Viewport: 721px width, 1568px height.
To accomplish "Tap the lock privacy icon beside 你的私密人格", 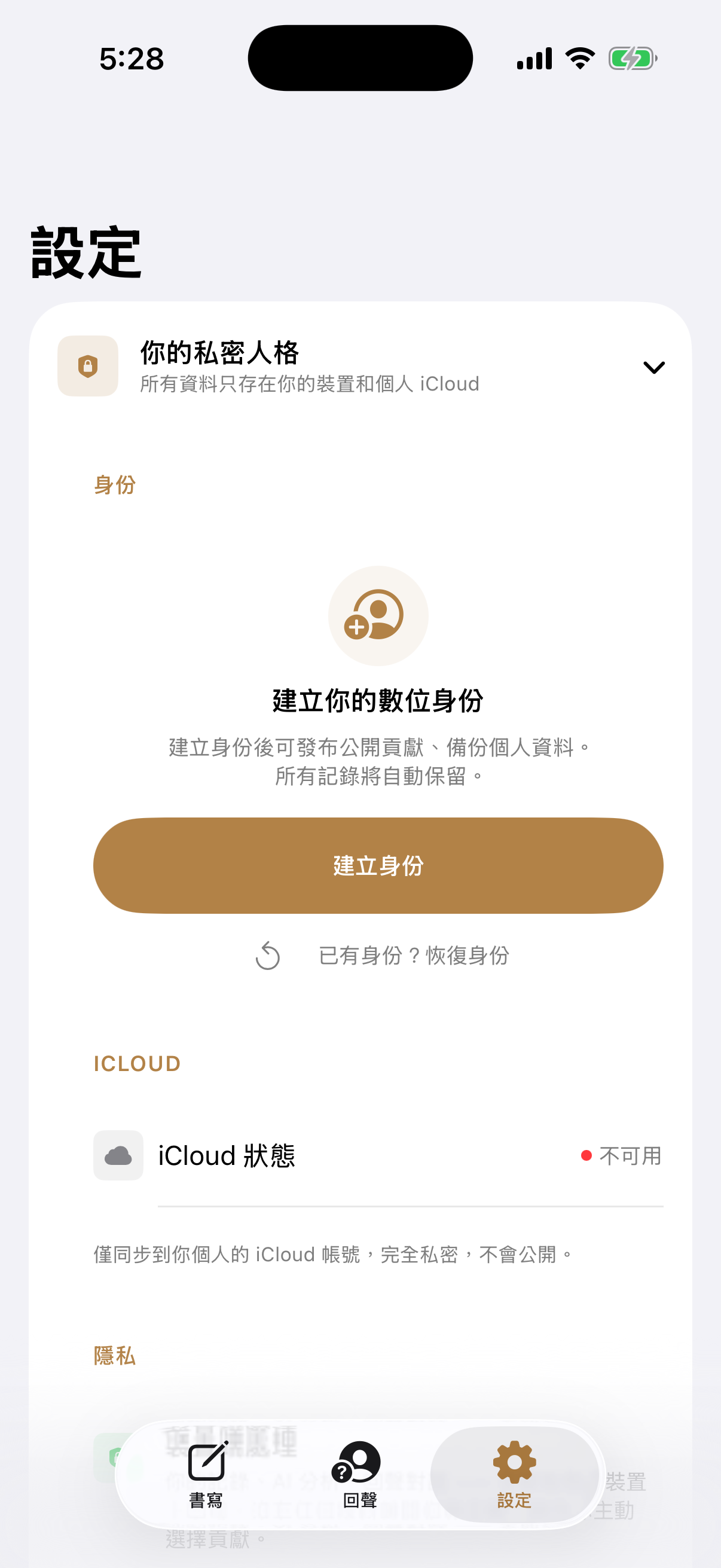I will tap(88, 367).
